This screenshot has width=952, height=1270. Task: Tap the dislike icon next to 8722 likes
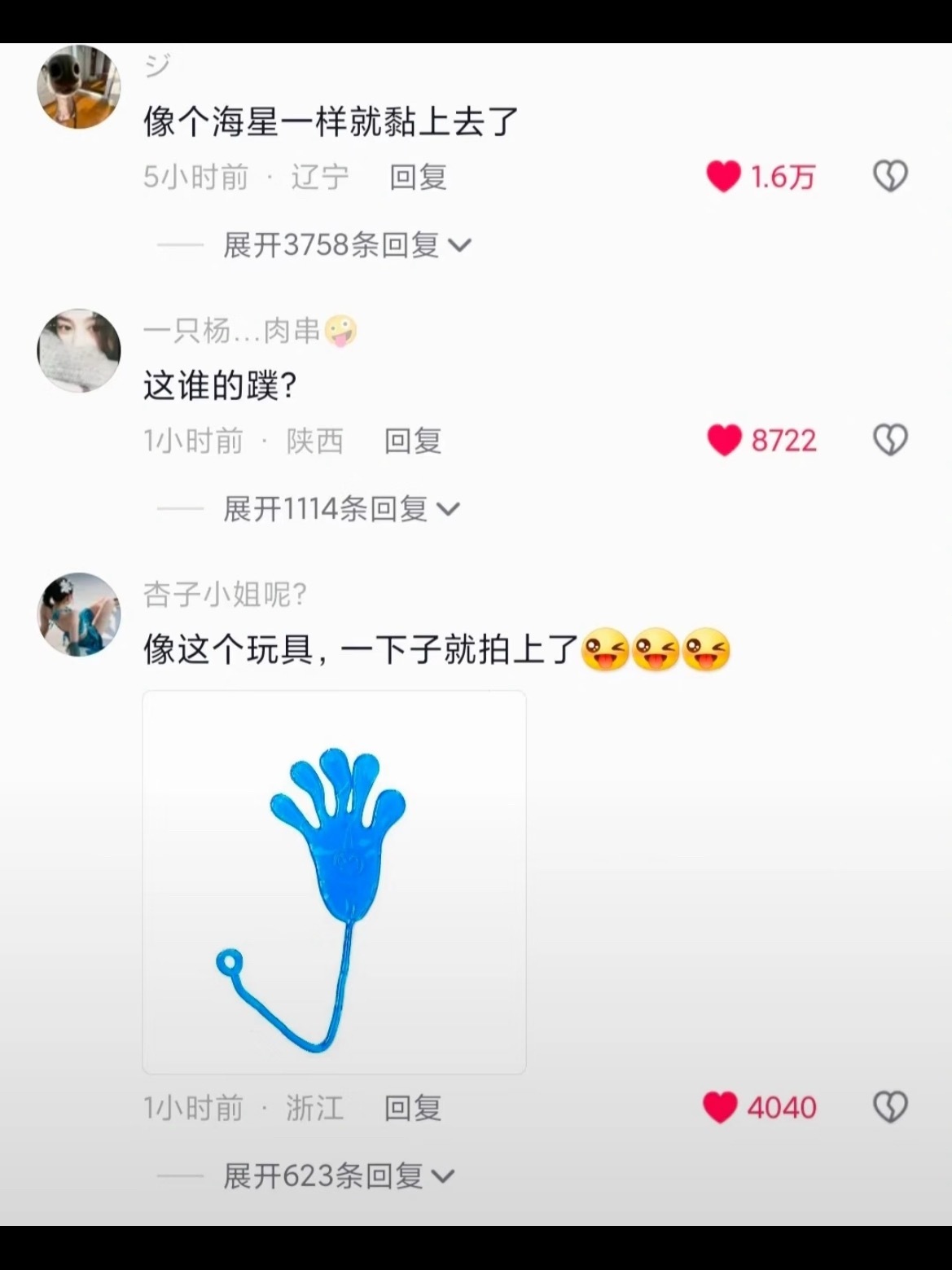(890, 441)
